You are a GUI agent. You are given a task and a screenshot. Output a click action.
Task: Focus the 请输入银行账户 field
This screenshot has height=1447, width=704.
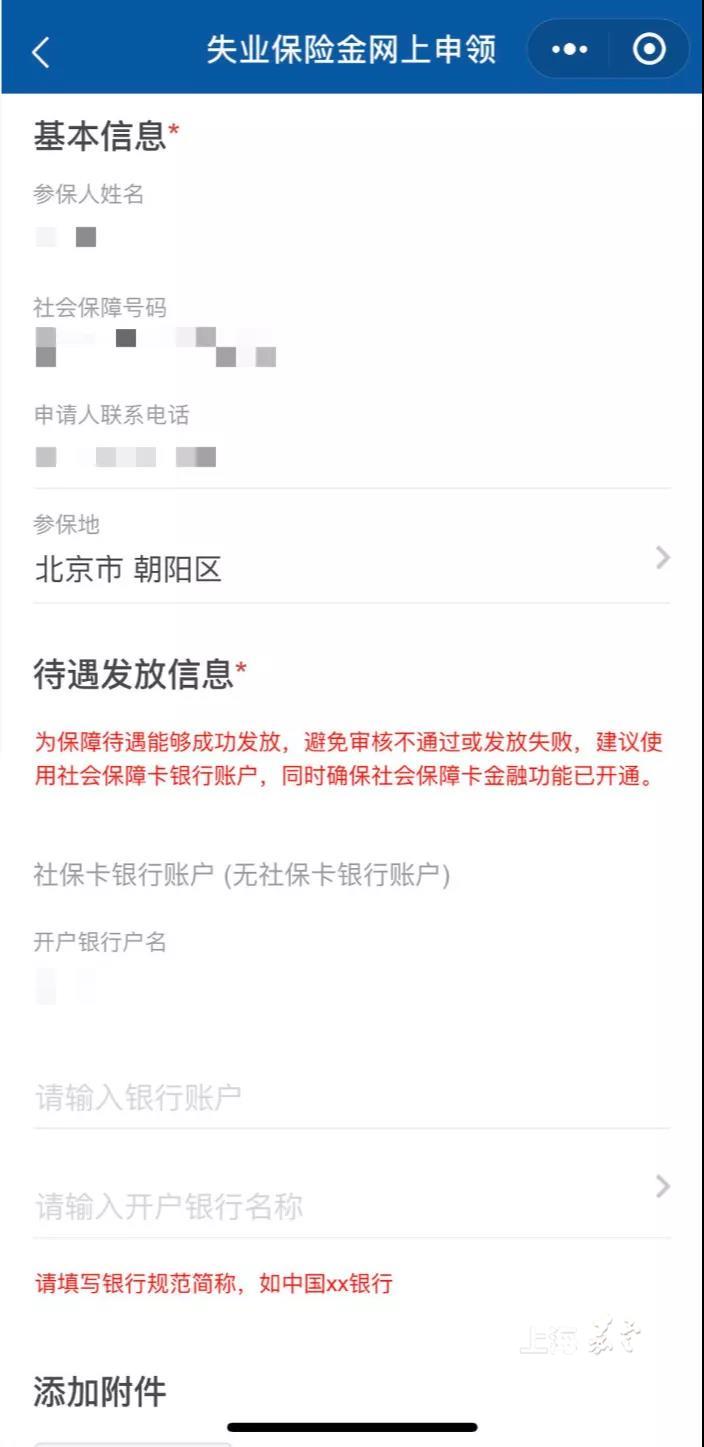point(350,1097)
